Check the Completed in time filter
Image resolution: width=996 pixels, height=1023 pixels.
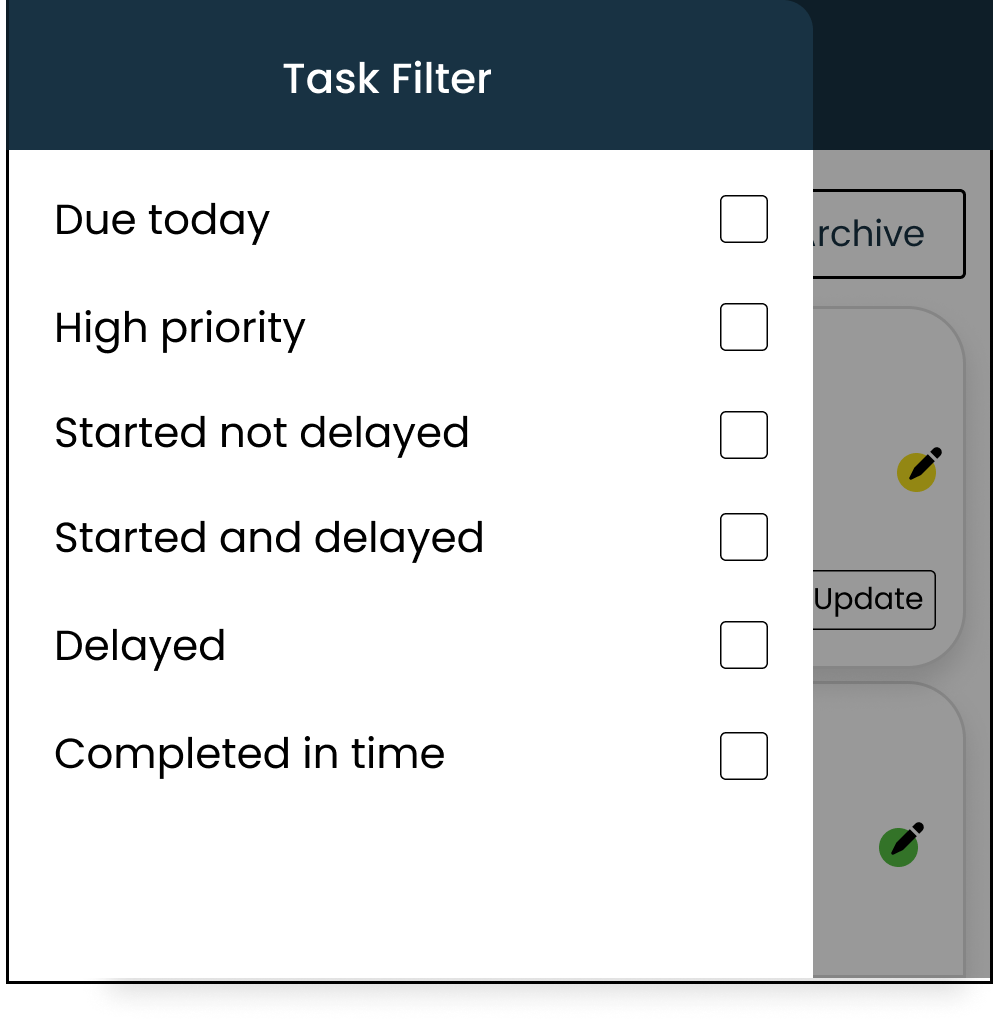coord(743,756)
